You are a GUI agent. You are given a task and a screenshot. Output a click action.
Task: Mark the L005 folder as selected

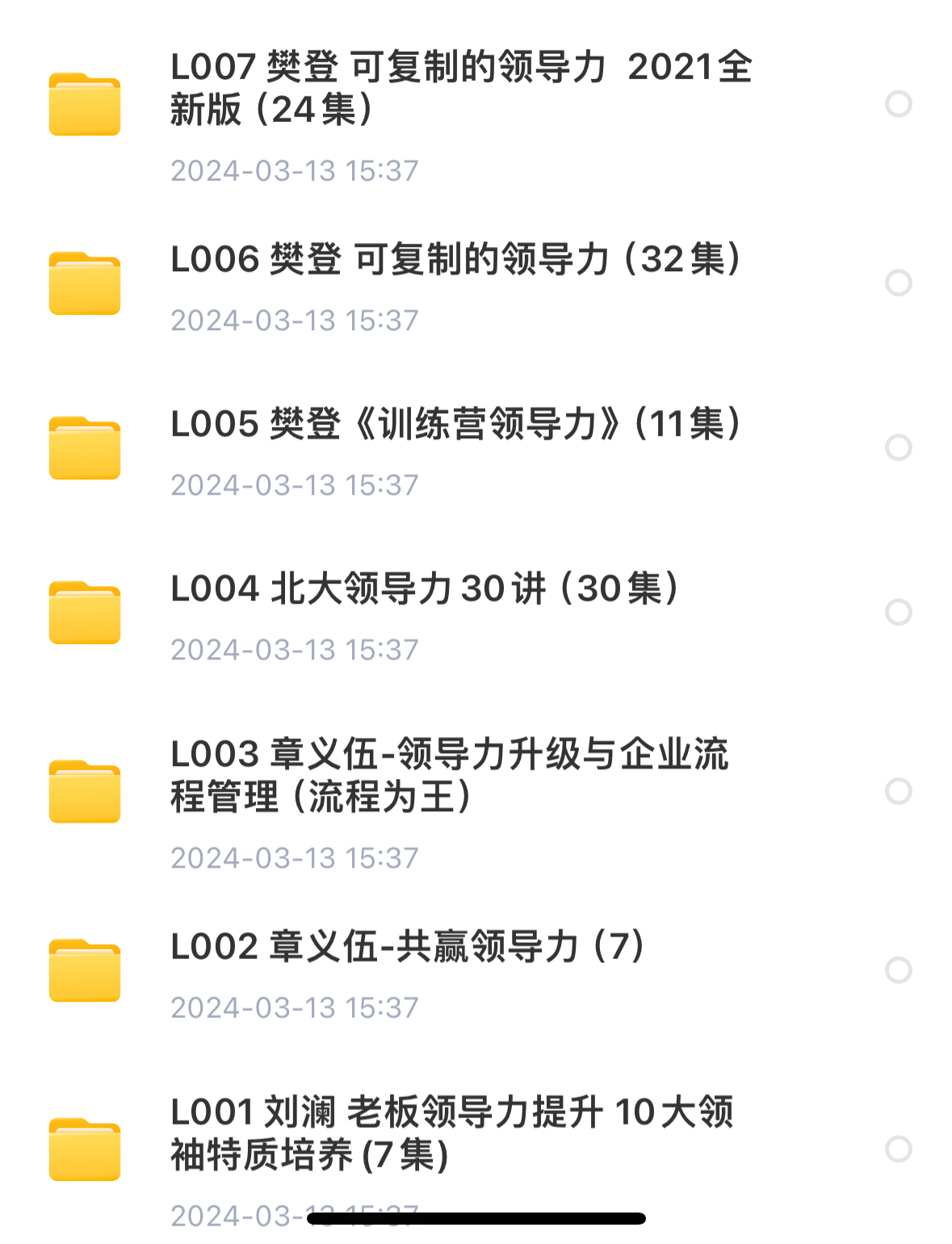[898, 447]
